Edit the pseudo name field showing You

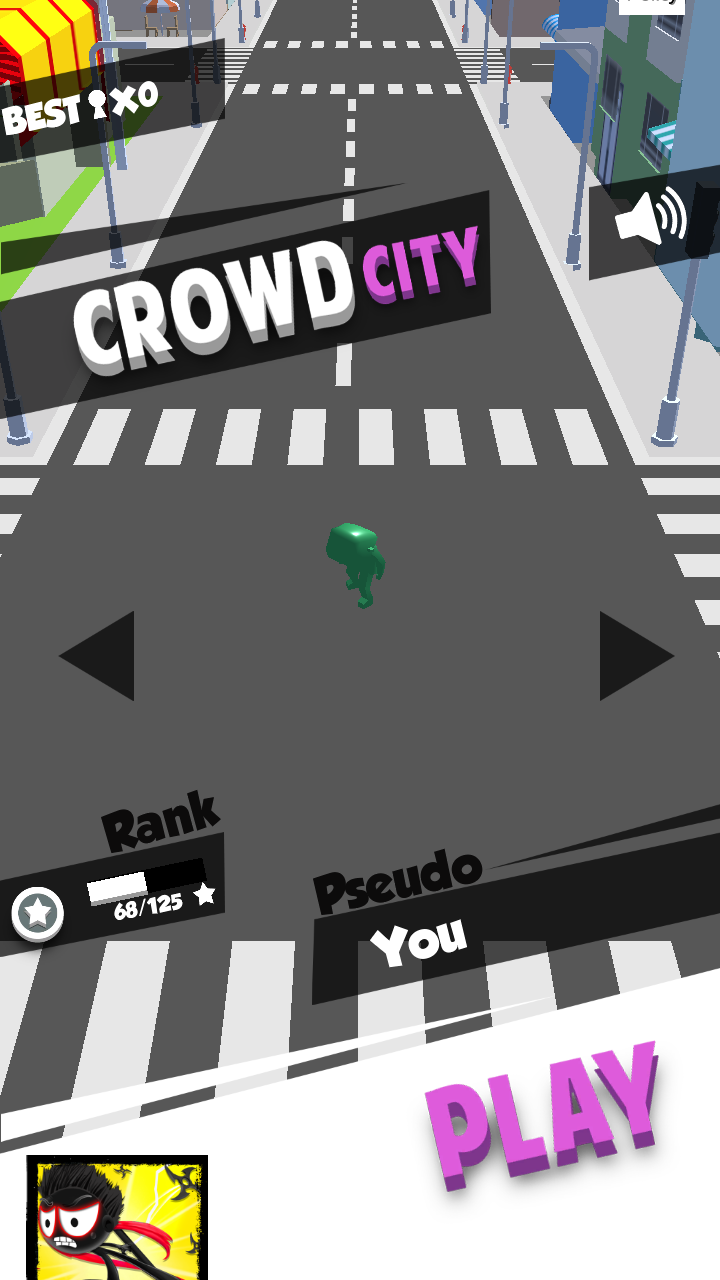pos(420,942)
